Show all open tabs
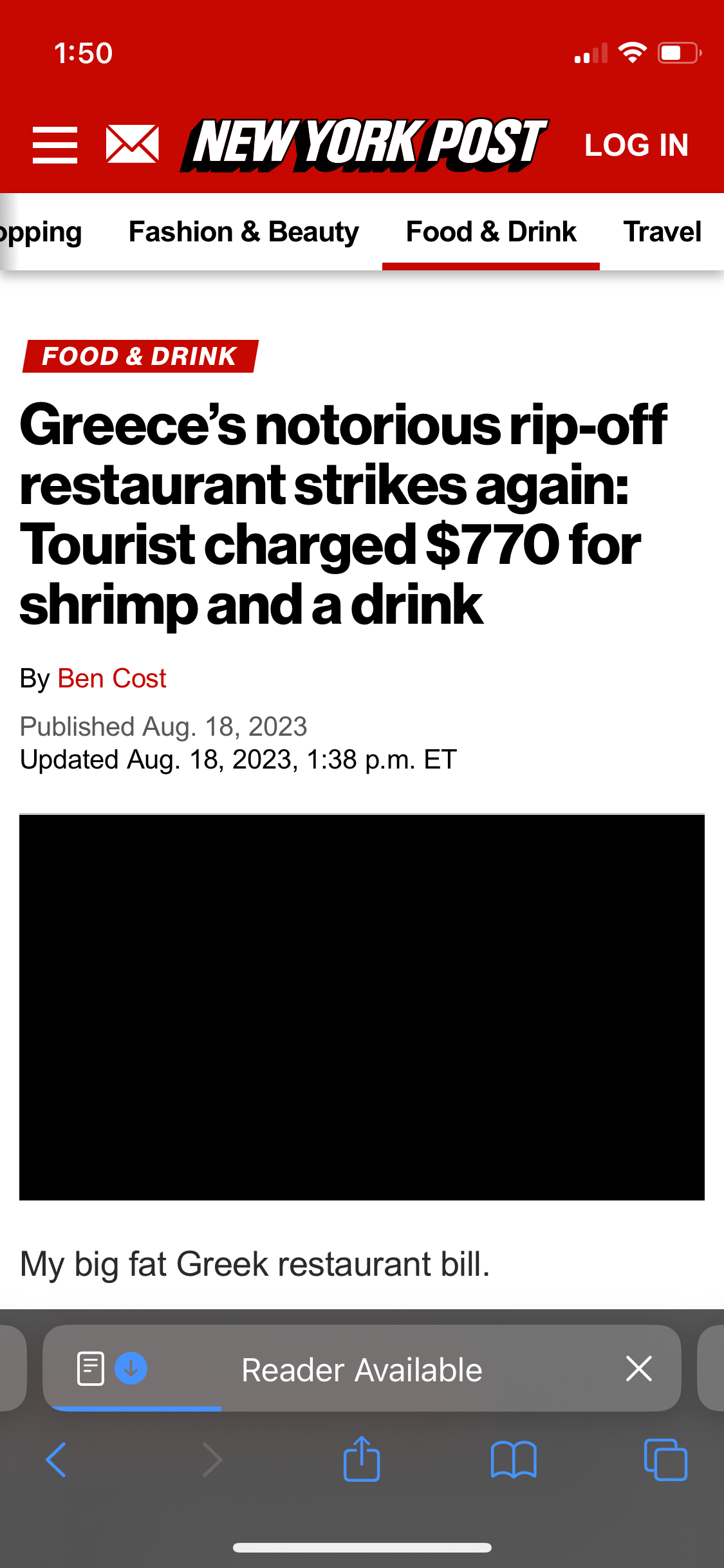 pyautogui.click(x=665, y=1459)
